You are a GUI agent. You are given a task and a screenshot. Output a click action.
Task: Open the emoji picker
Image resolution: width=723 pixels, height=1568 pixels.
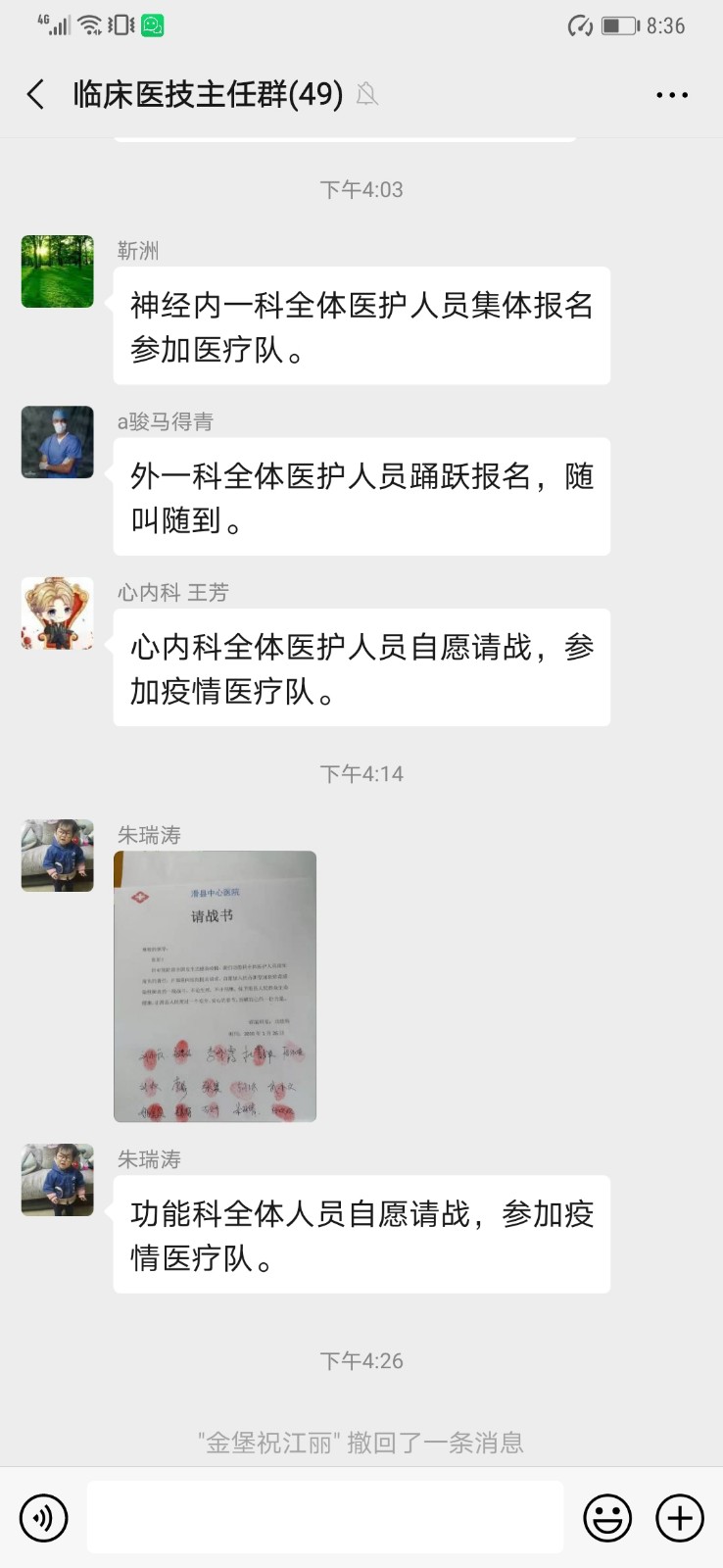[607, 1518]
